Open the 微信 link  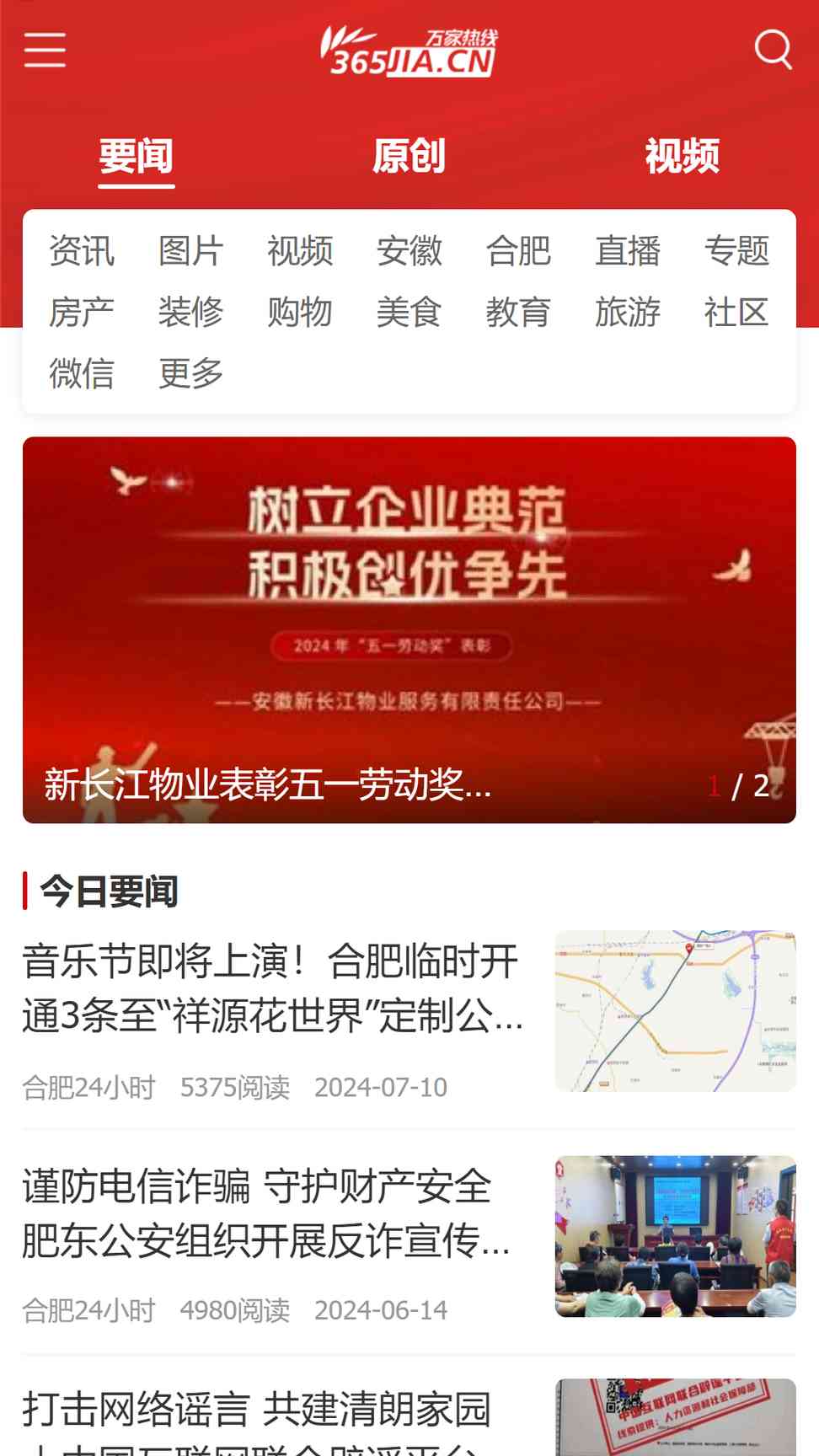tap(82, 373)
